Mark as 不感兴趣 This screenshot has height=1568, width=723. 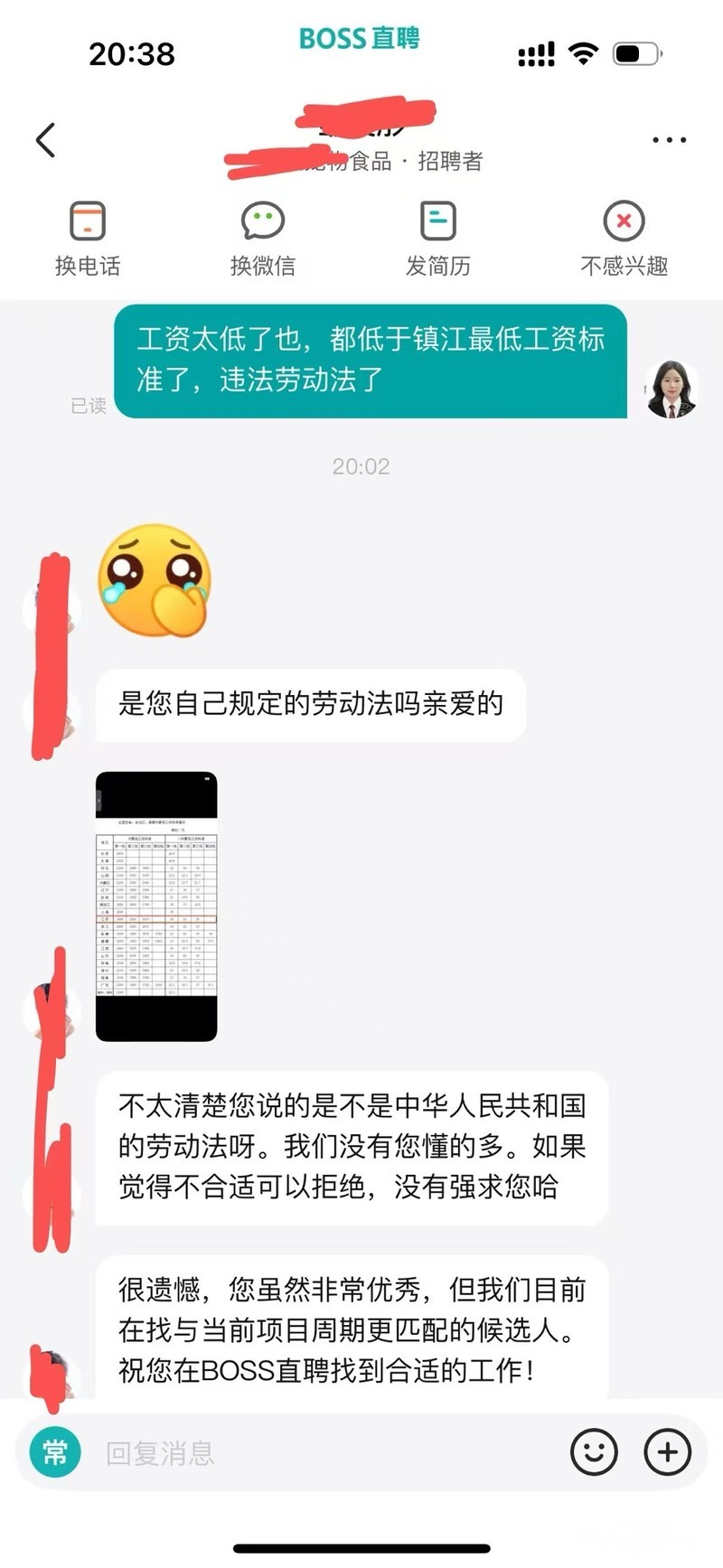[x=624, y=238]
